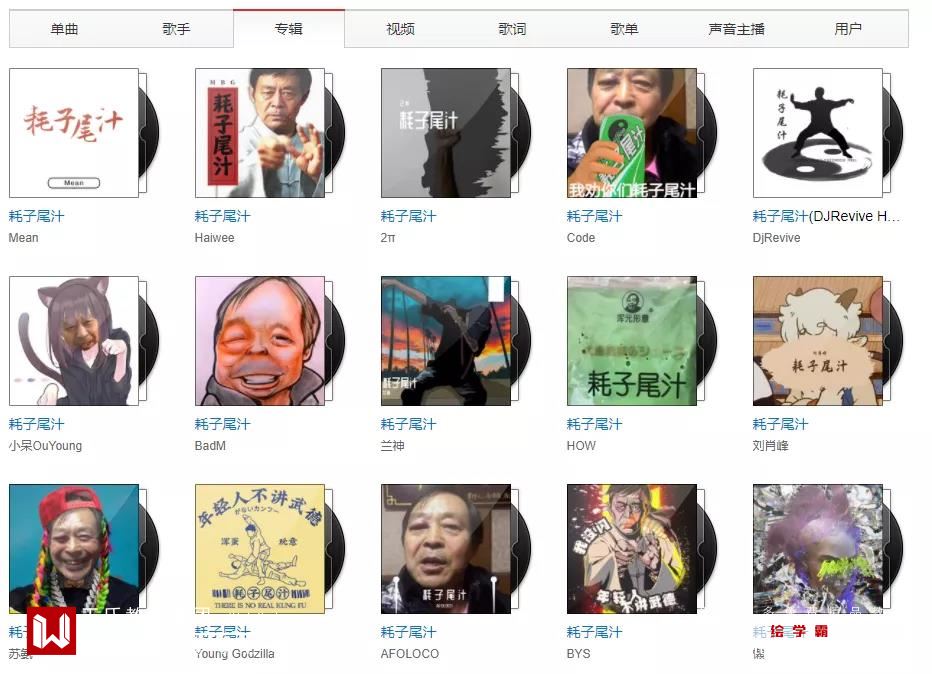Open the Young Godzilla album cover
The width and height of the screenshot is (932, 674).
(260, 549)
